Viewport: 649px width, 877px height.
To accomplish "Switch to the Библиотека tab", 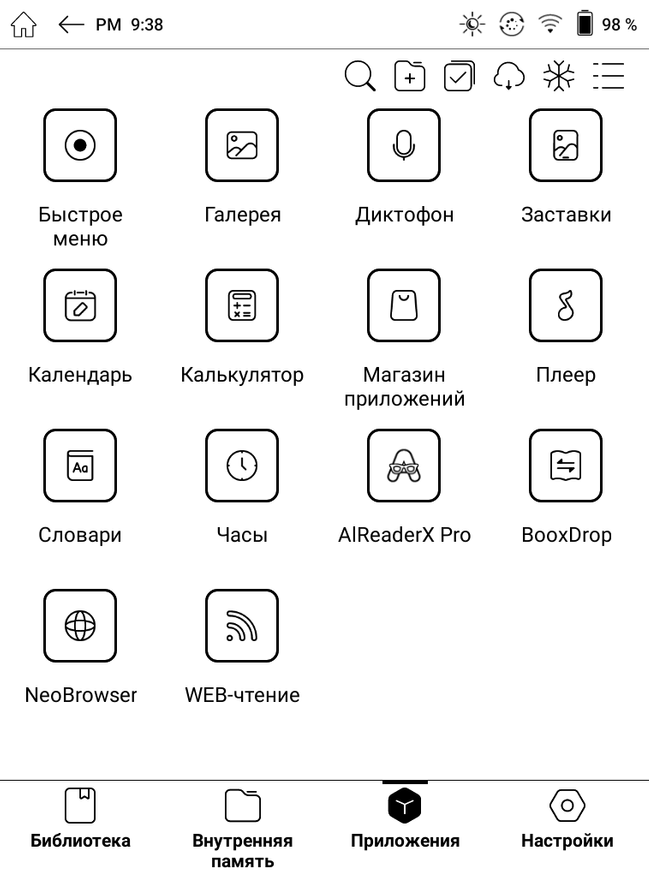I will (80, 819).
